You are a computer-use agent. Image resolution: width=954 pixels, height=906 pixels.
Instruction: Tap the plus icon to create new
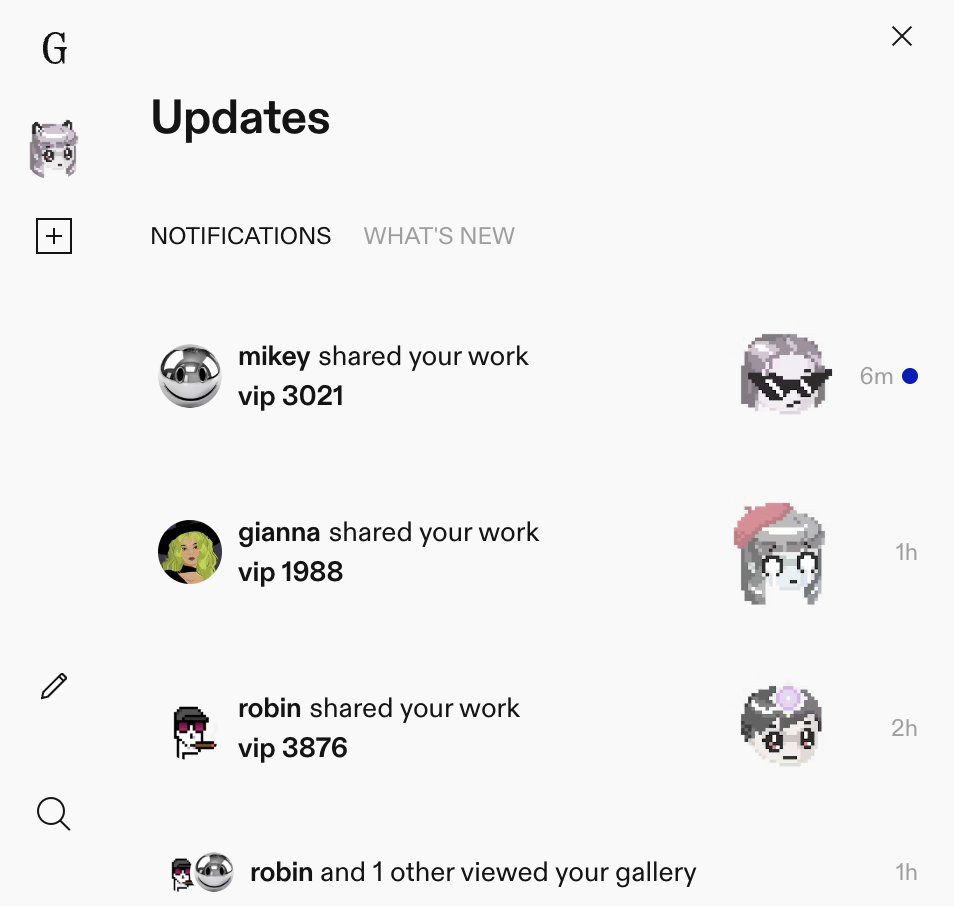click(x=54, y=237)
